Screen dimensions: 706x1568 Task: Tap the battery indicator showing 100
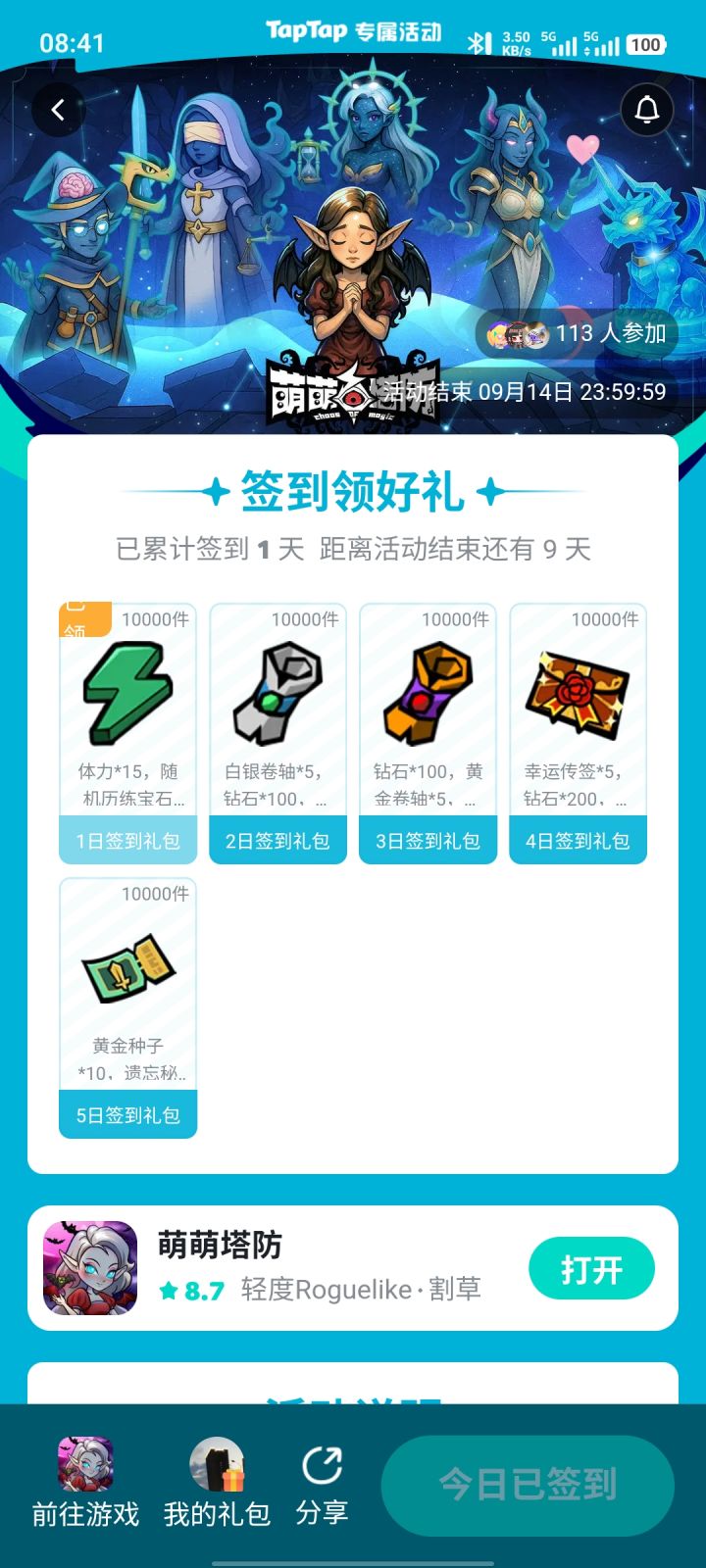click(x=646, y=44)
